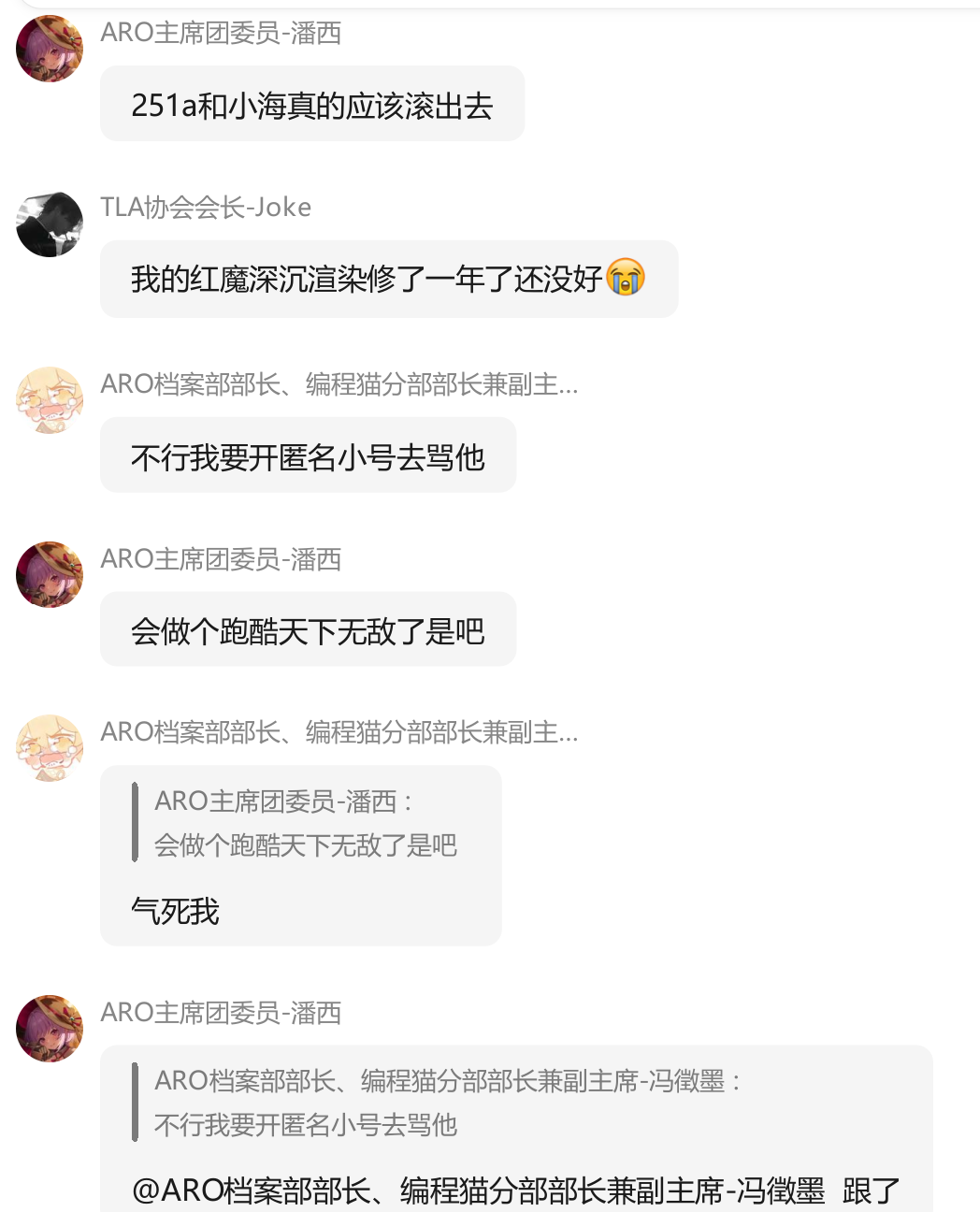
Task: Jump to quoted 冯徵墨 message in last bubble
Action: click(447, 1103)
